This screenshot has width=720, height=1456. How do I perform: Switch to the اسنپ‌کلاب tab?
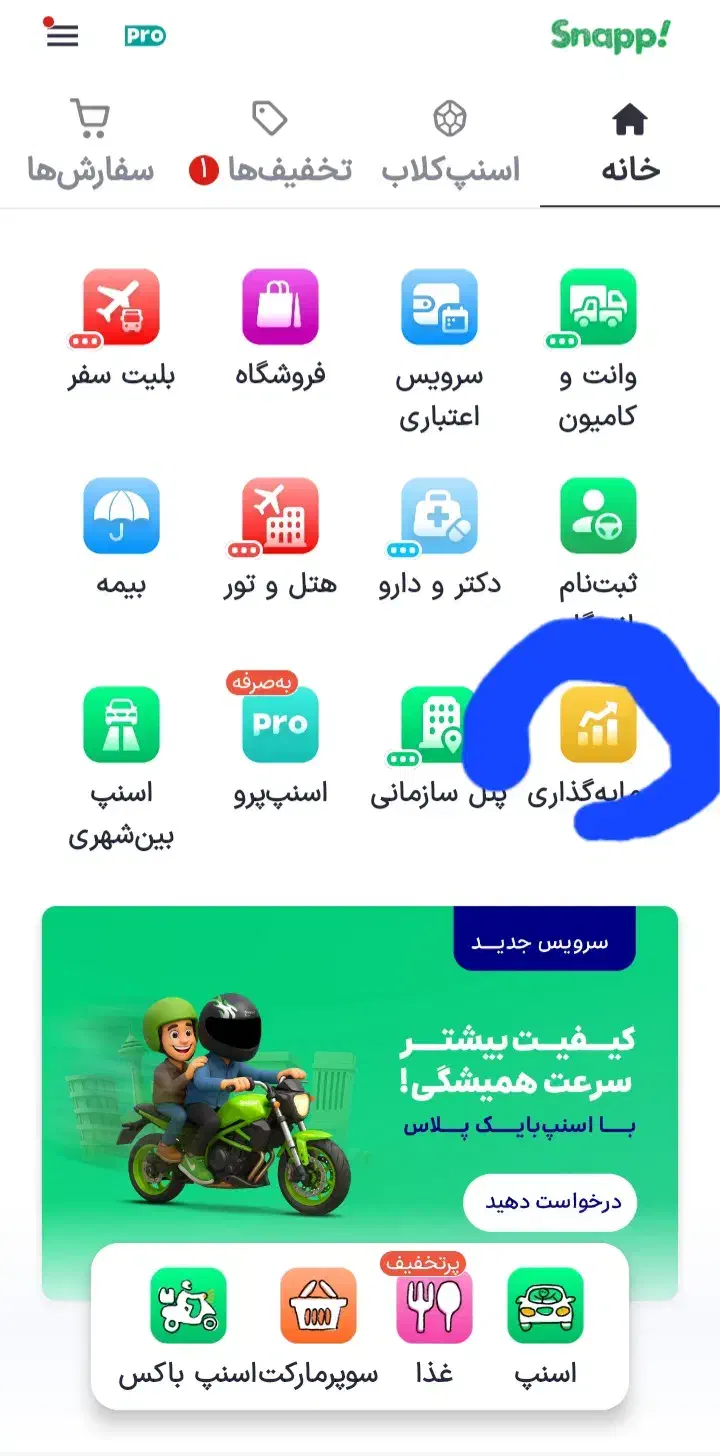point(450,143)
